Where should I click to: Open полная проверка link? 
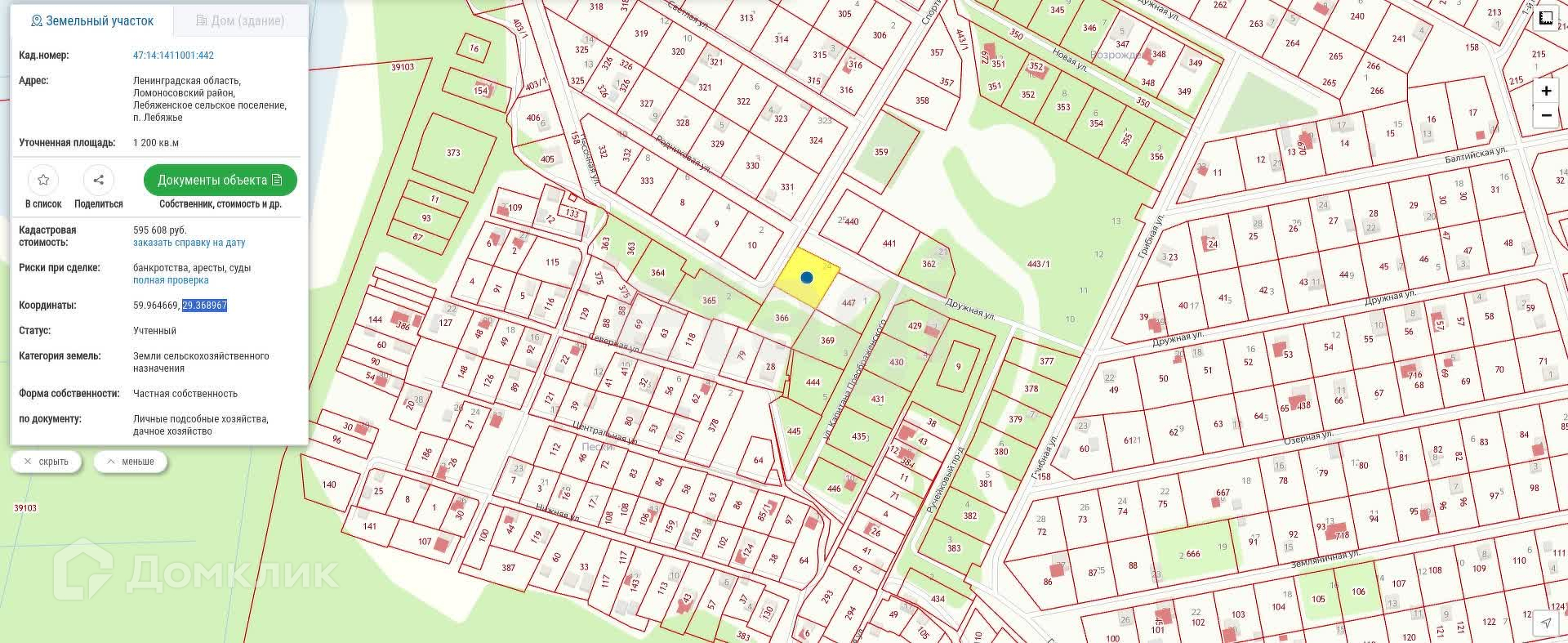171,280
